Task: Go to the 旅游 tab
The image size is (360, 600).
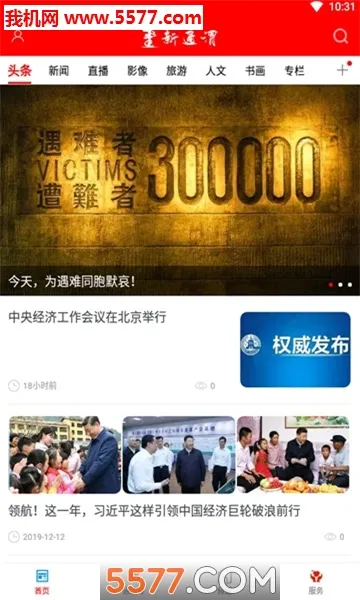Action: tap(176, 71)
